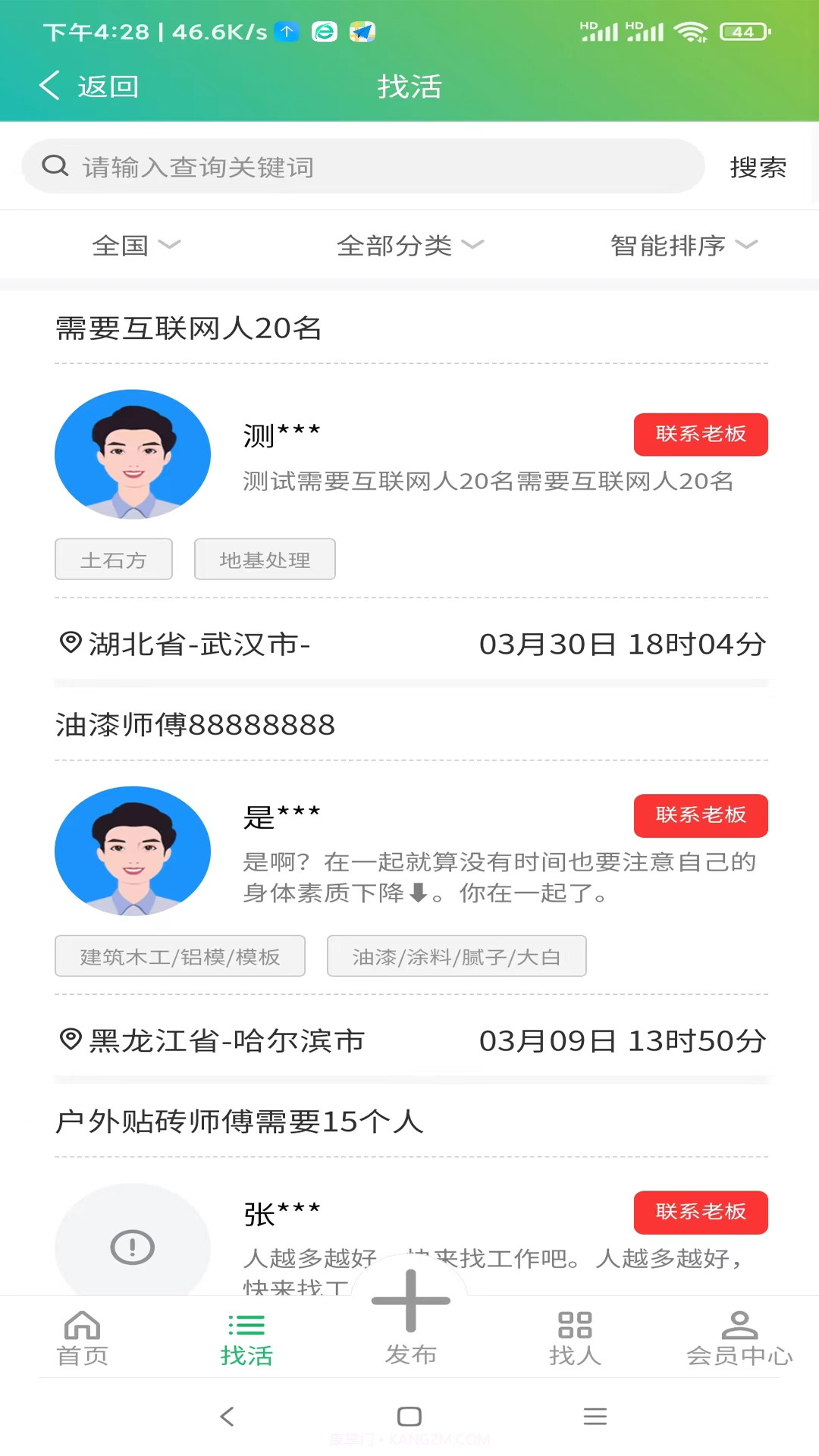Image resolution: width=819 pixels, height=1456 pixels.
Task: Open the 全部分类 category dropdown
Action: (x=409, y=244)
